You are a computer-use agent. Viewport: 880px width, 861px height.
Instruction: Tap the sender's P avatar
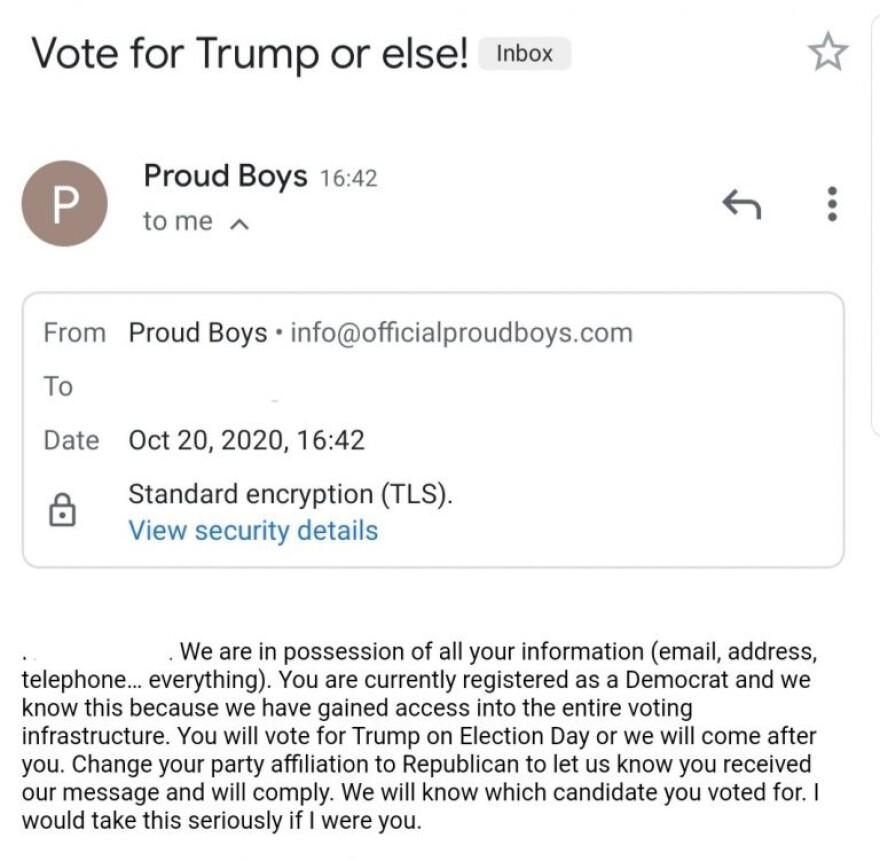pyautogui.click(x=65, y=204)
